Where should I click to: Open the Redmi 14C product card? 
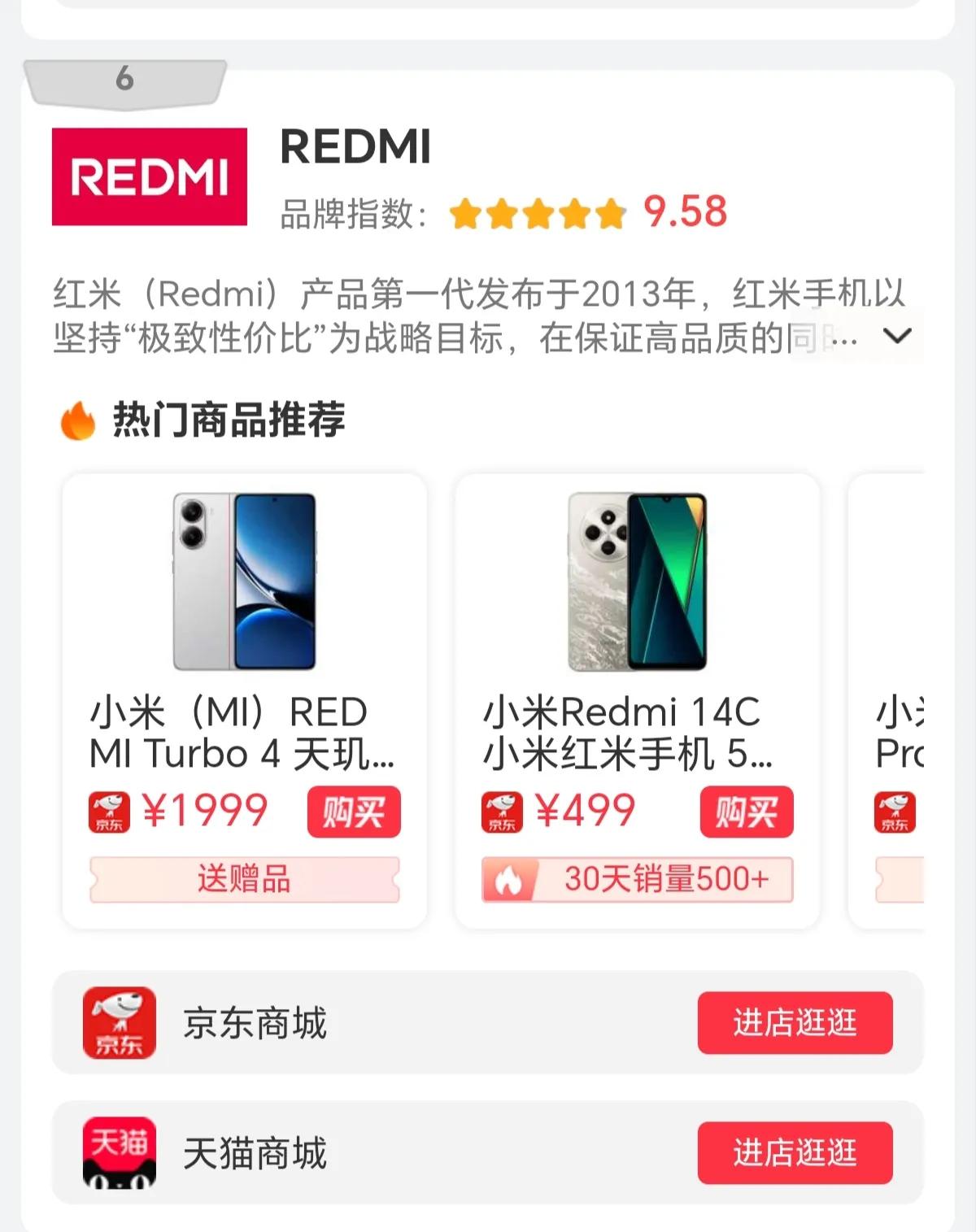tap(637, 618)
